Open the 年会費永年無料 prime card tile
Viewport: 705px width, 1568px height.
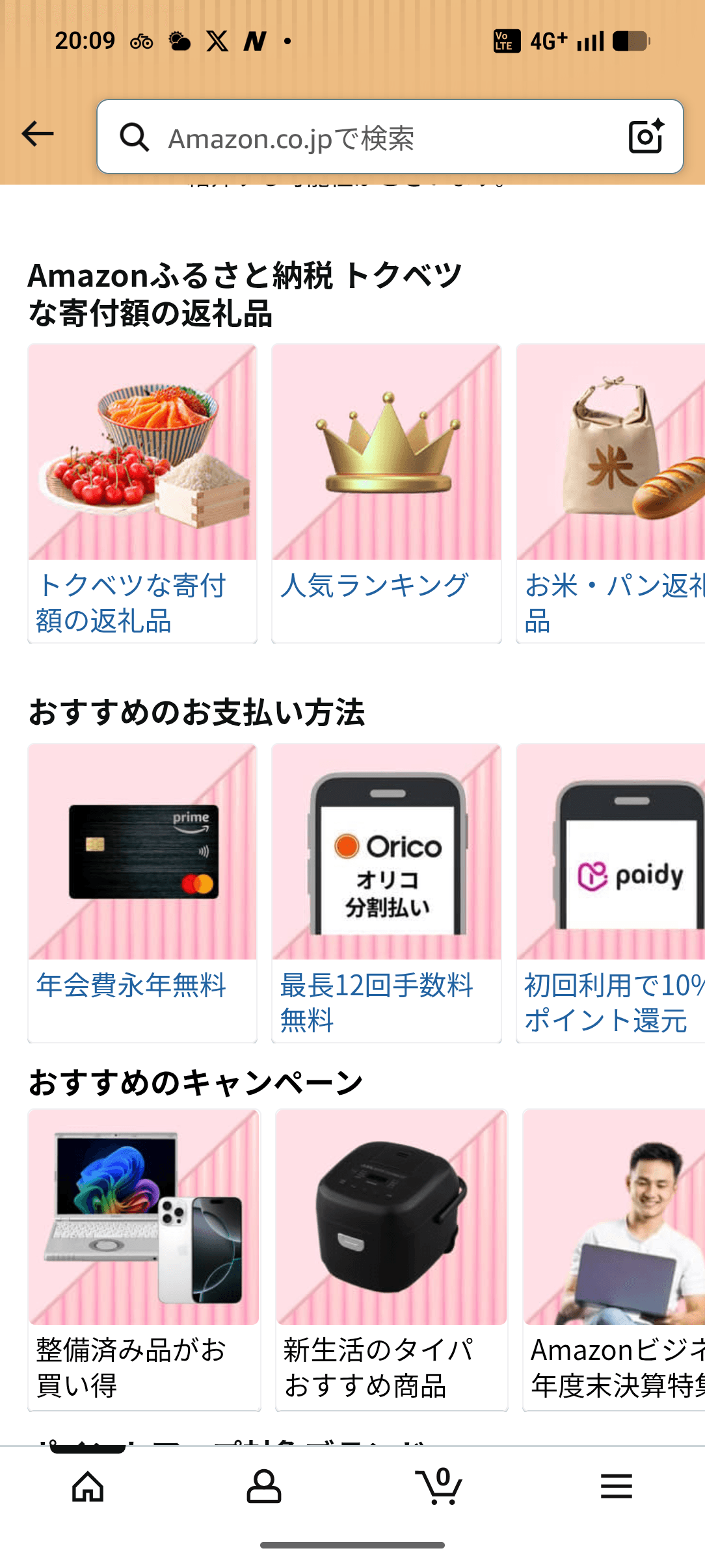coord(142,892)
